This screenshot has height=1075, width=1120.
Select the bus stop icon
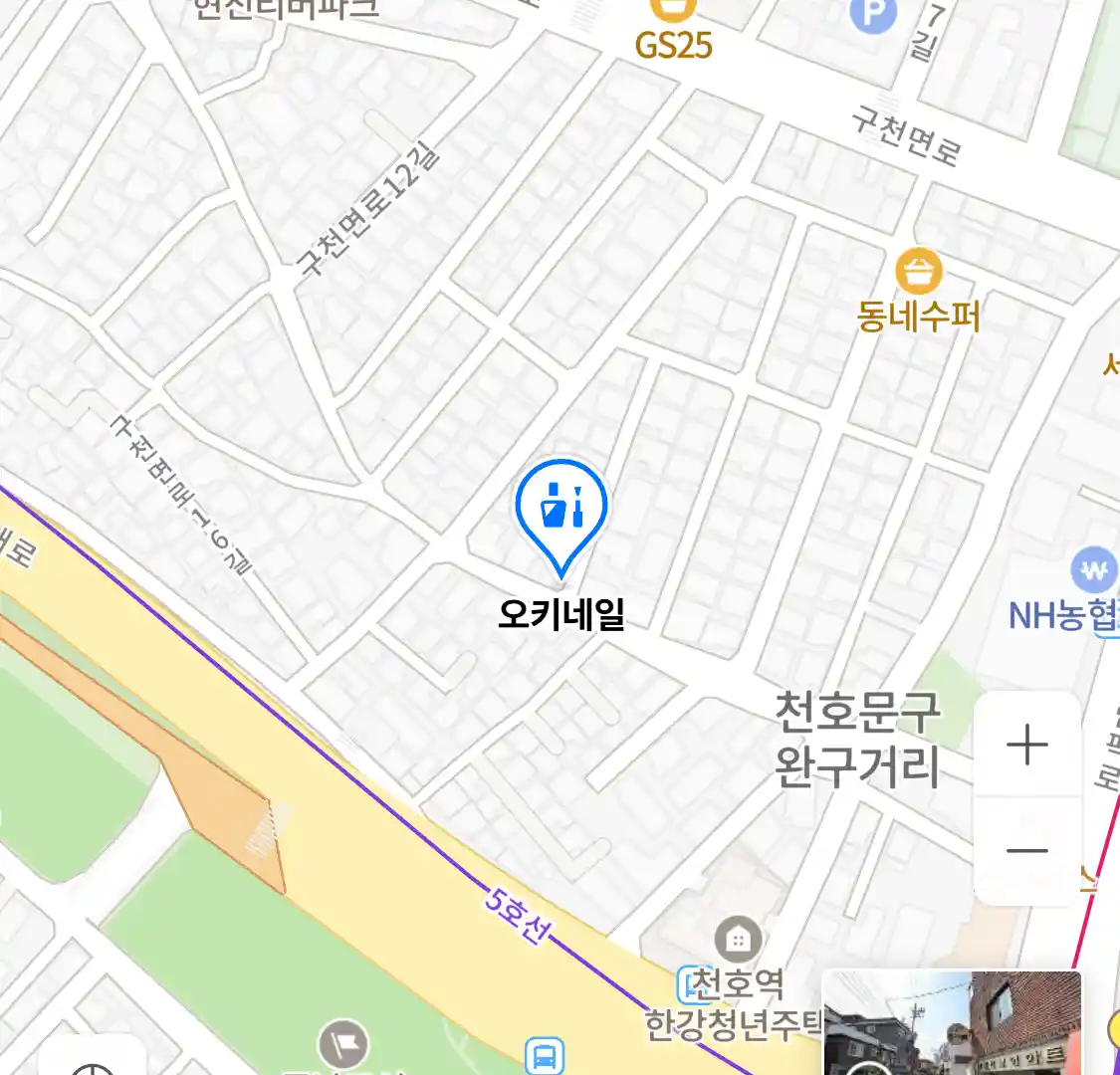[545, 1055]
